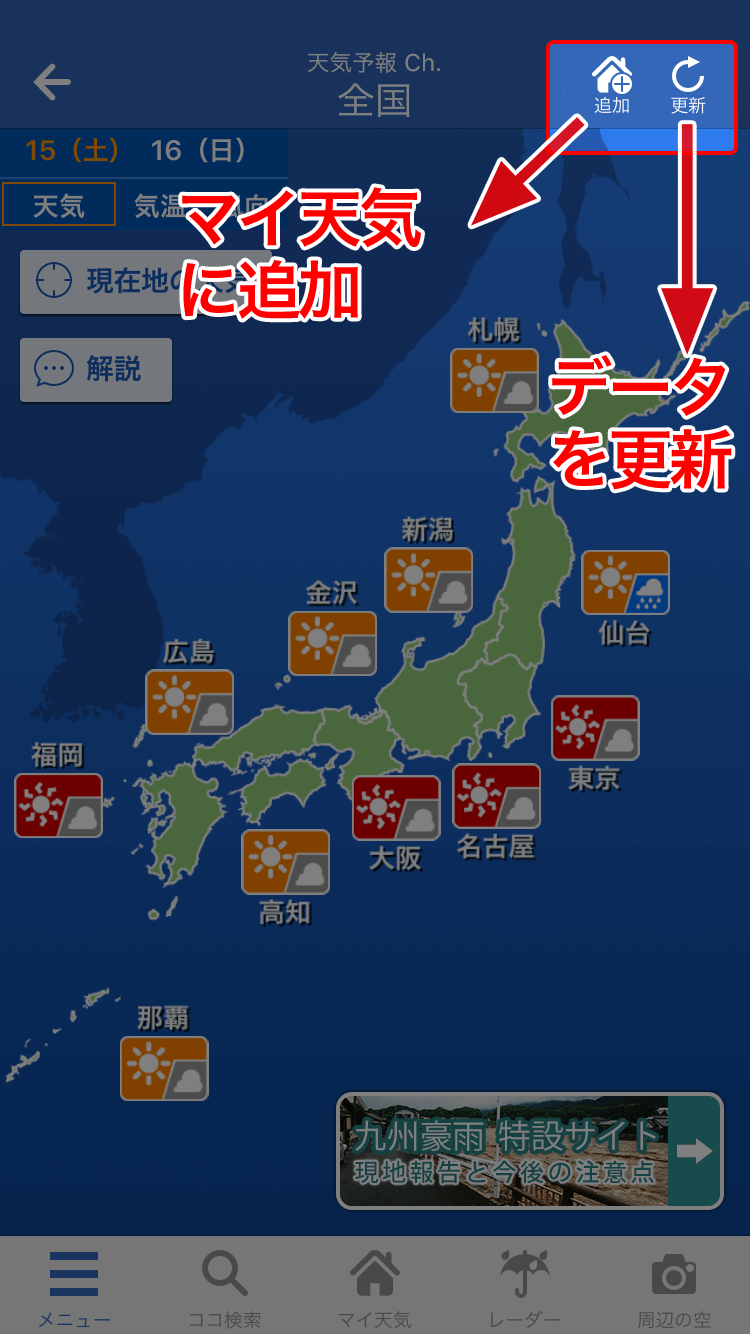750x1334 pixels.
Task: Open the forecast for 大阪
Action: (x=396, y=808)
